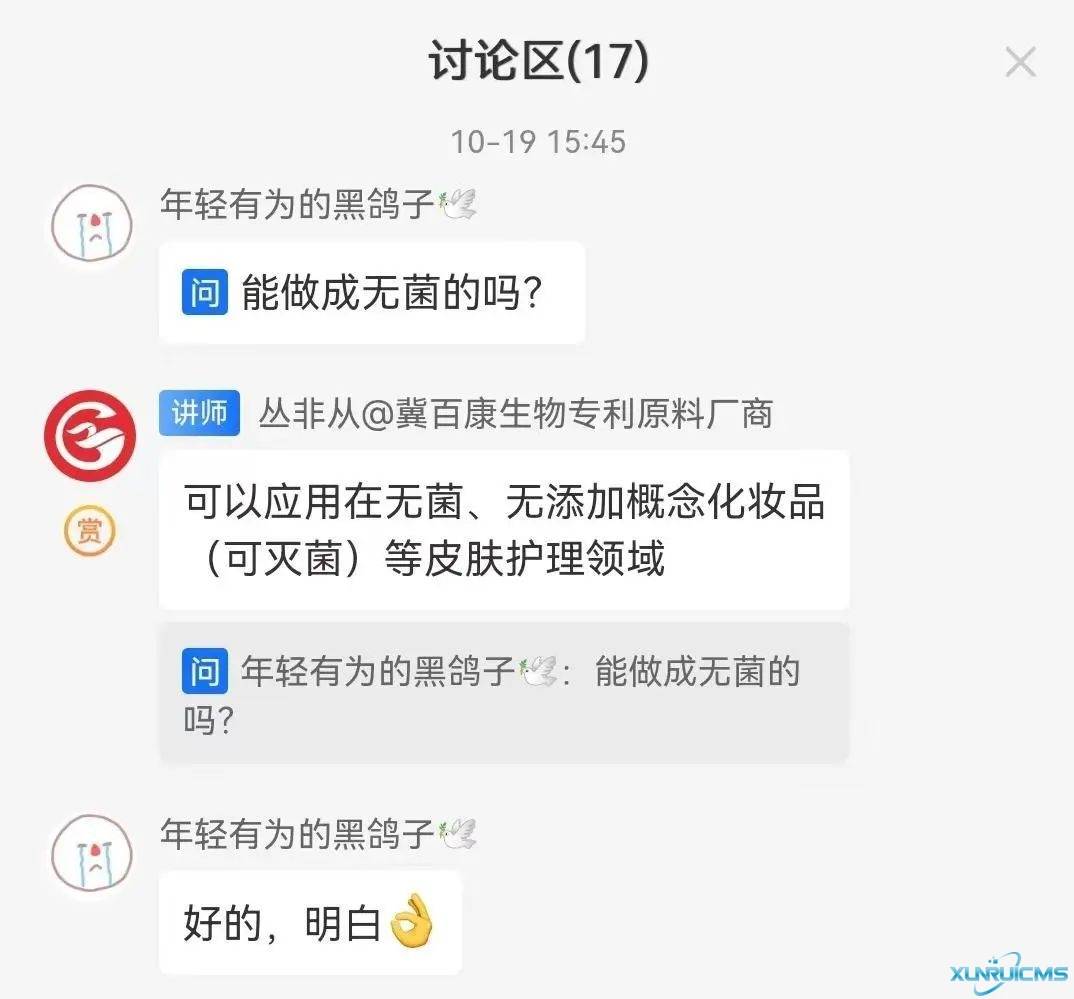Image resolution: width=1074 pixels, height=999 pixels.
Task: Open the quoted question below the lecturer's reply
Action: coord(503,693)
